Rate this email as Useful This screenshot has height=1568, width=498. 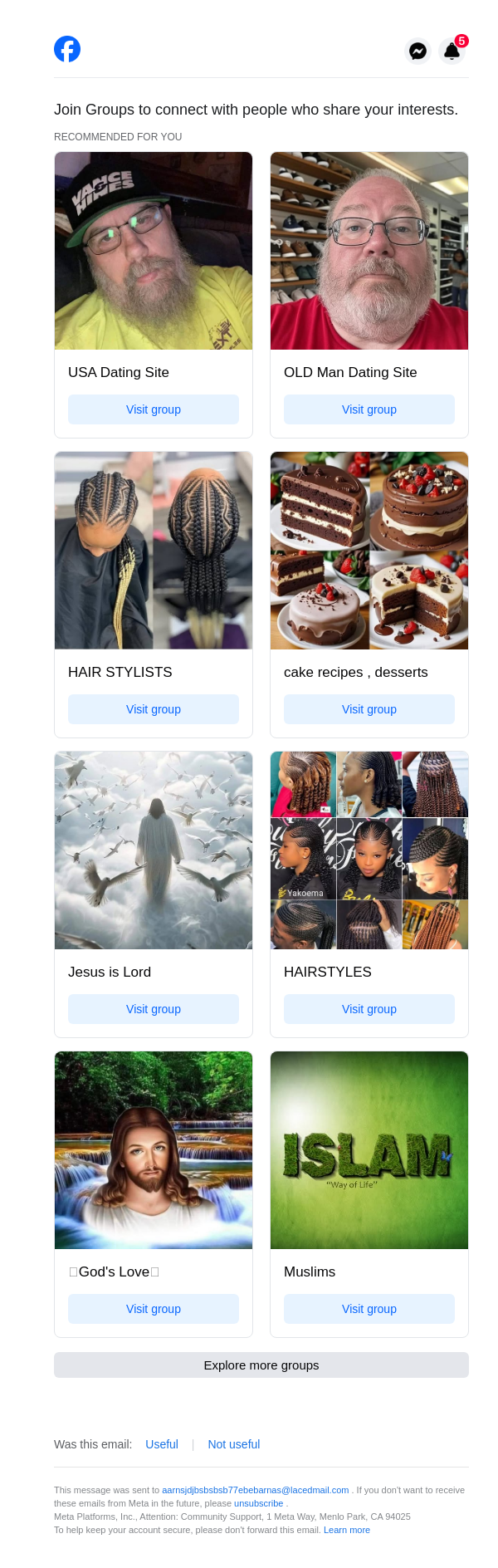point(162,1444)
